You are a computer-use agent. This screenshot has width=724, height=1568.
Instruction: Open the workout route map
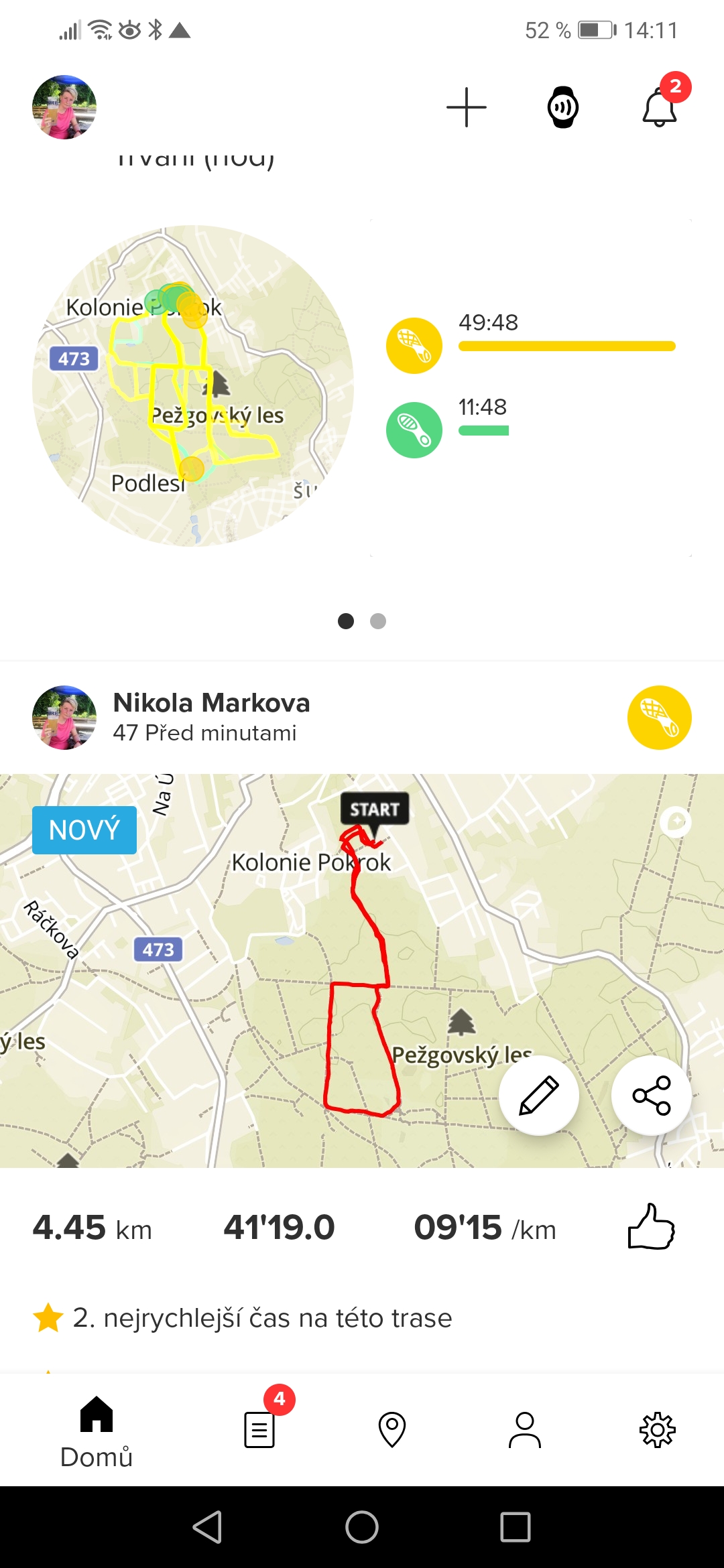(362, 971)
